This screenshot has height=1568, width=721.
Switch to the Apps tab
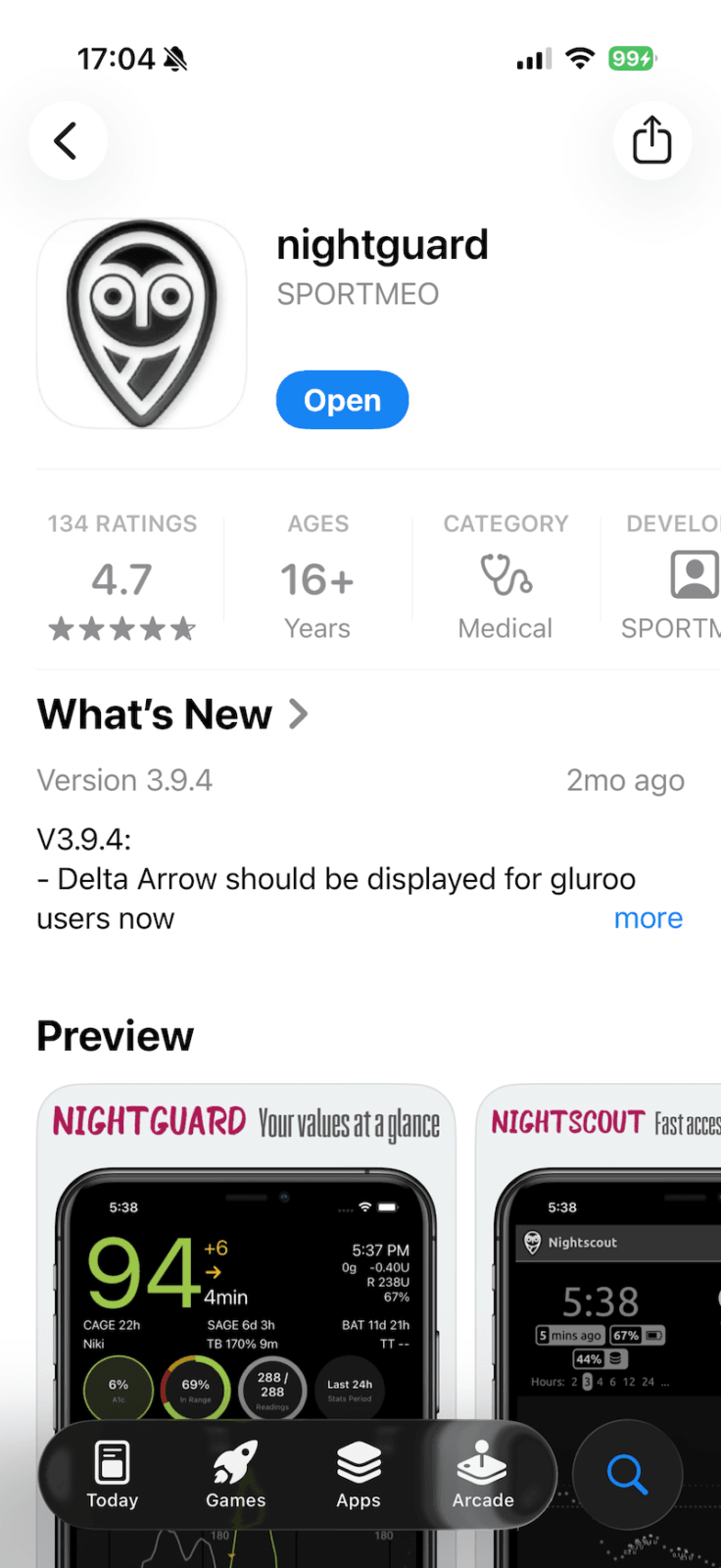tap(359, 1474)
